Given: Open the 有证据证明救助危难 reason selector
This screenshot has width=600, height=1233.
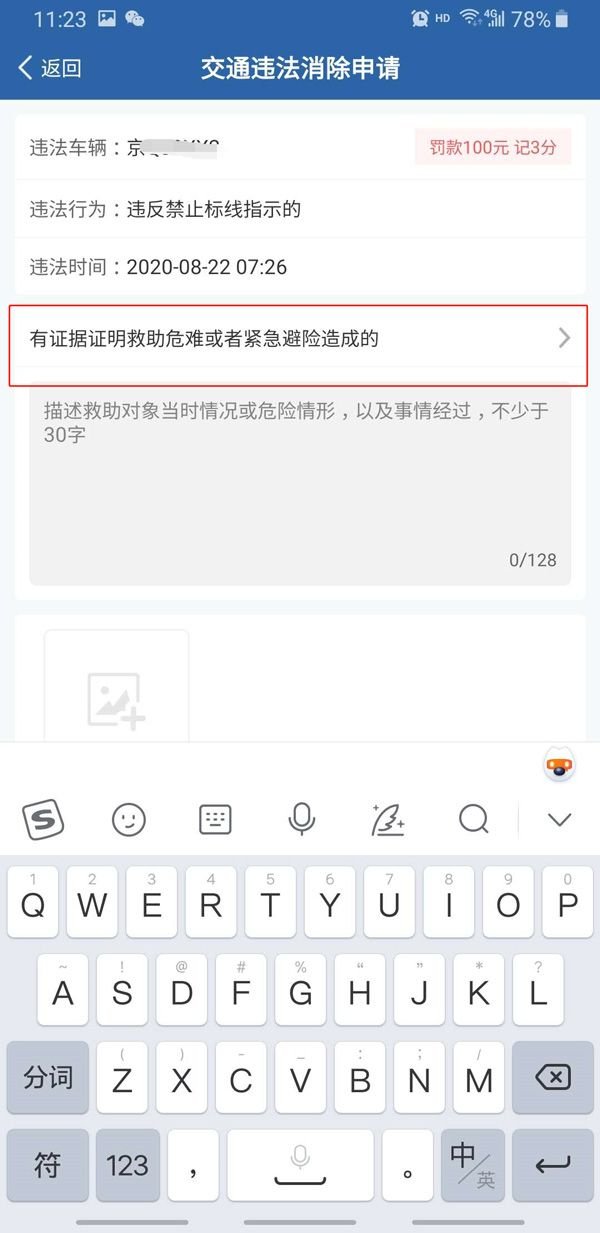Looking at the screenshot, I should (298, 338).
